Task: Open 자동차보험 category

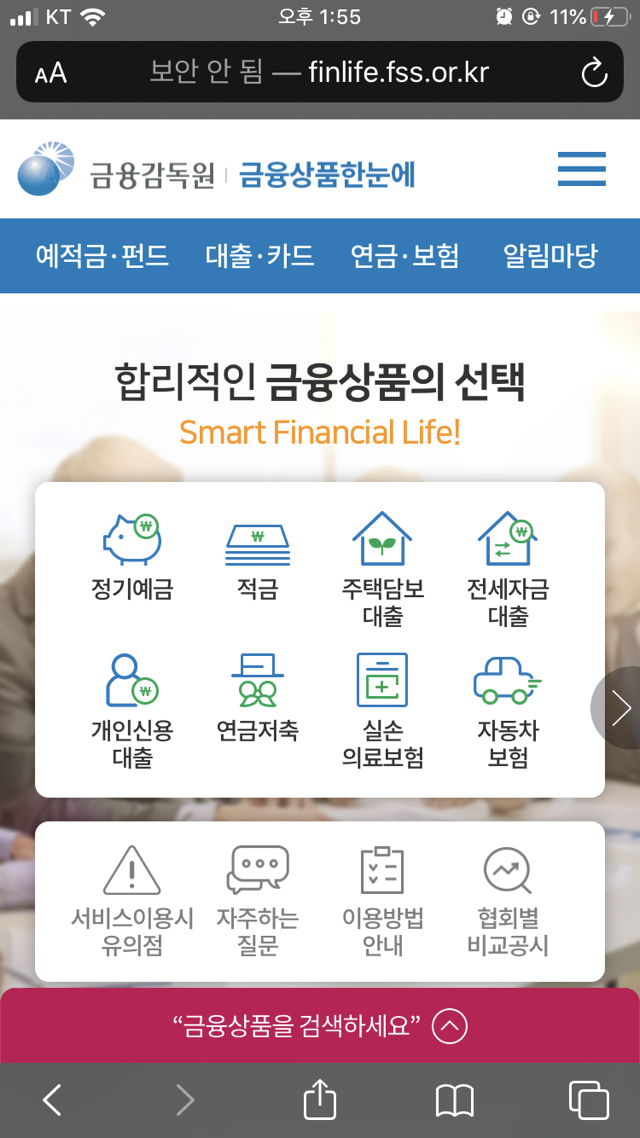Action: coord(508,709)
